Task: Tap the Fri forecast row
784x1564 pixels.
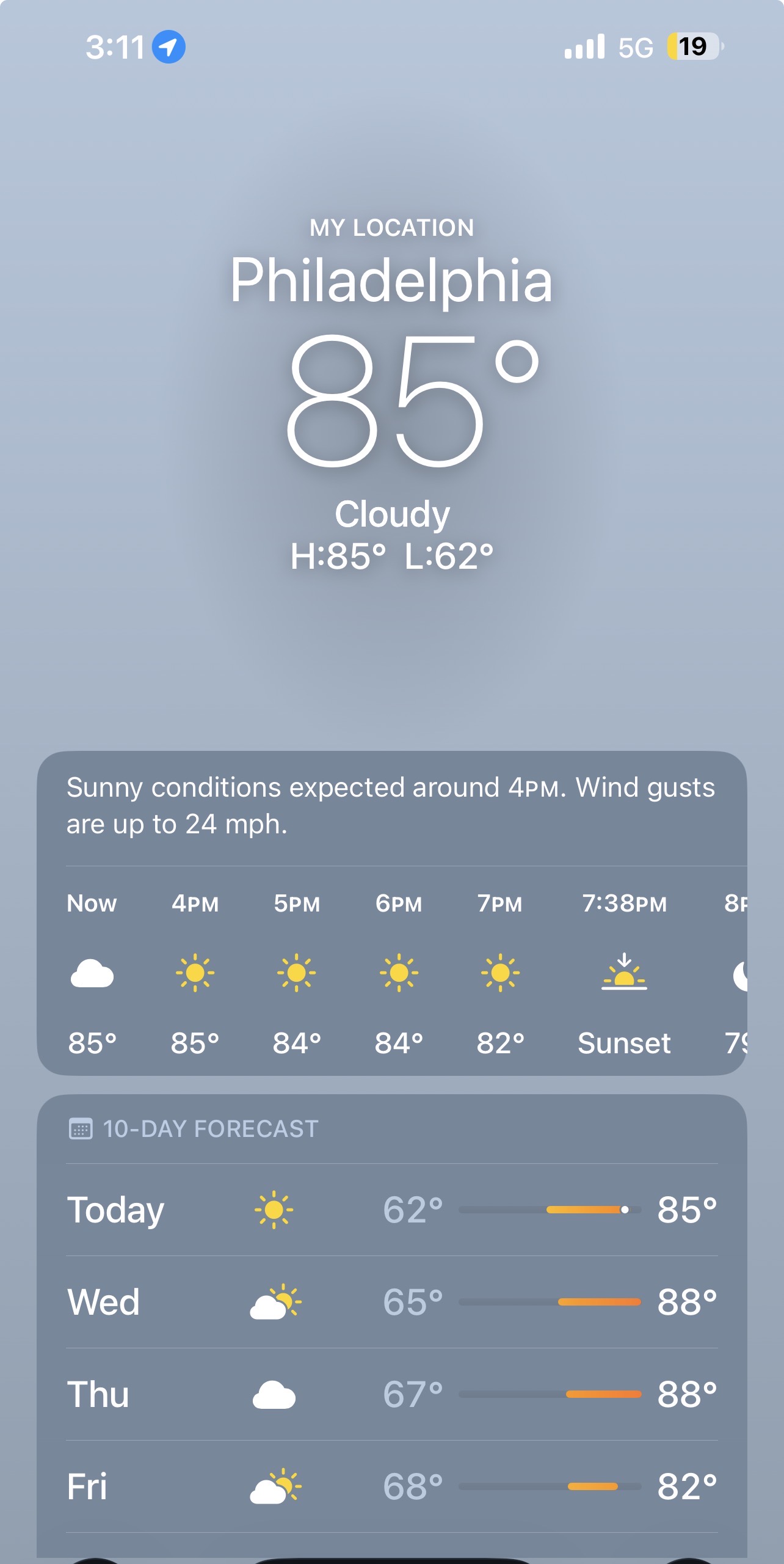Action: (x=392, y=1486)
